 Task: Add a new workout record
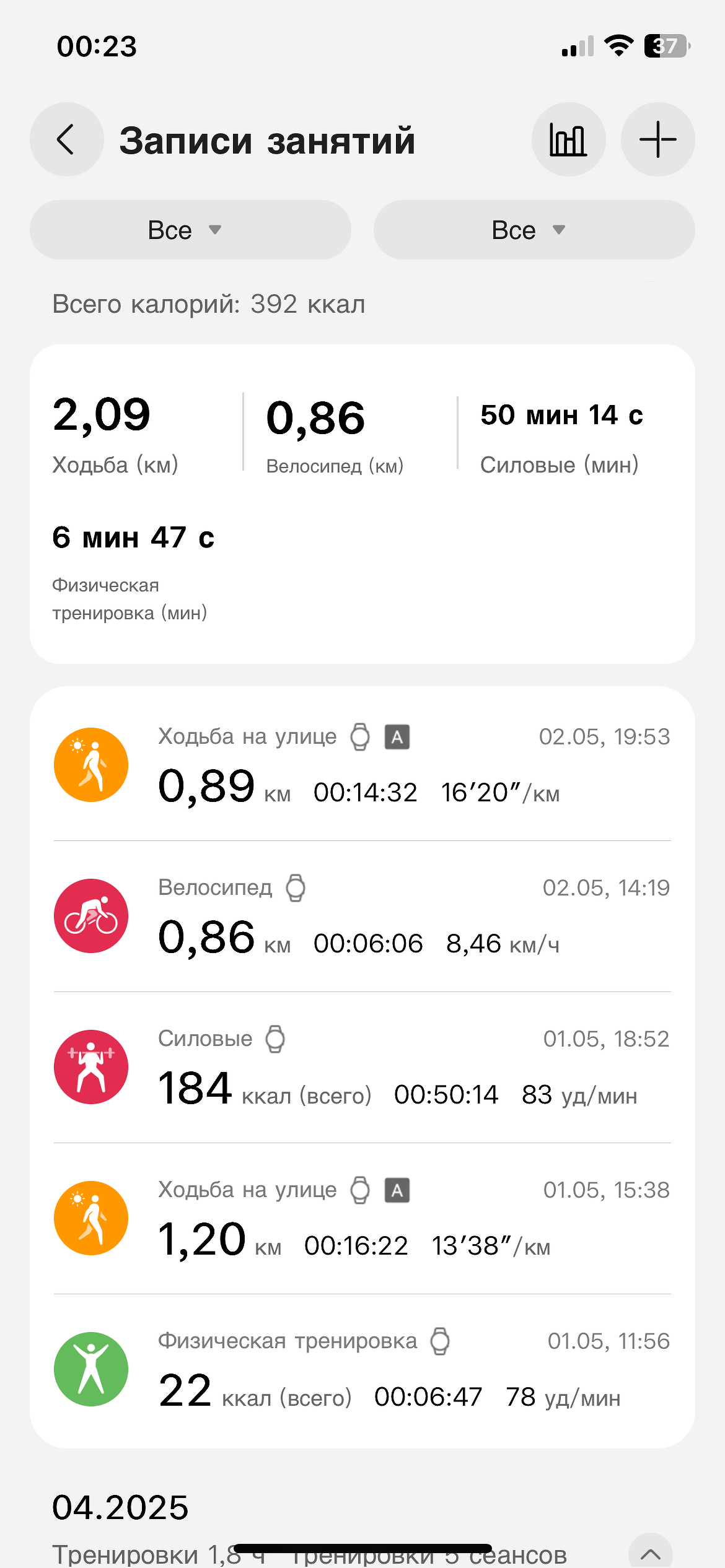657,139
